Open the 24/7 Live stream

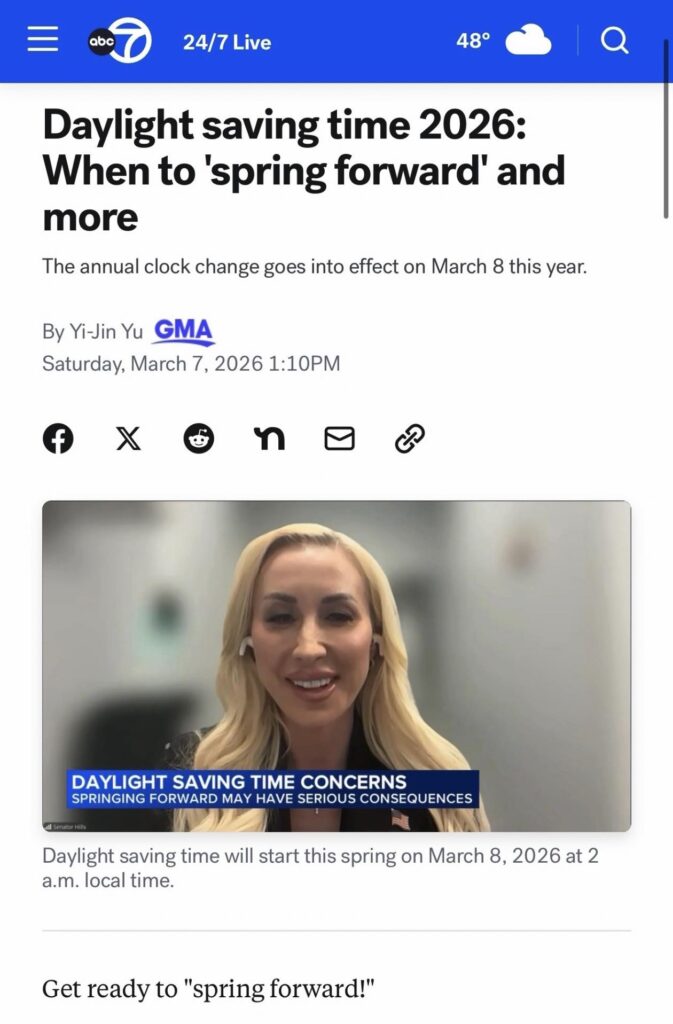pyautogui.click(x=227, y=42)
